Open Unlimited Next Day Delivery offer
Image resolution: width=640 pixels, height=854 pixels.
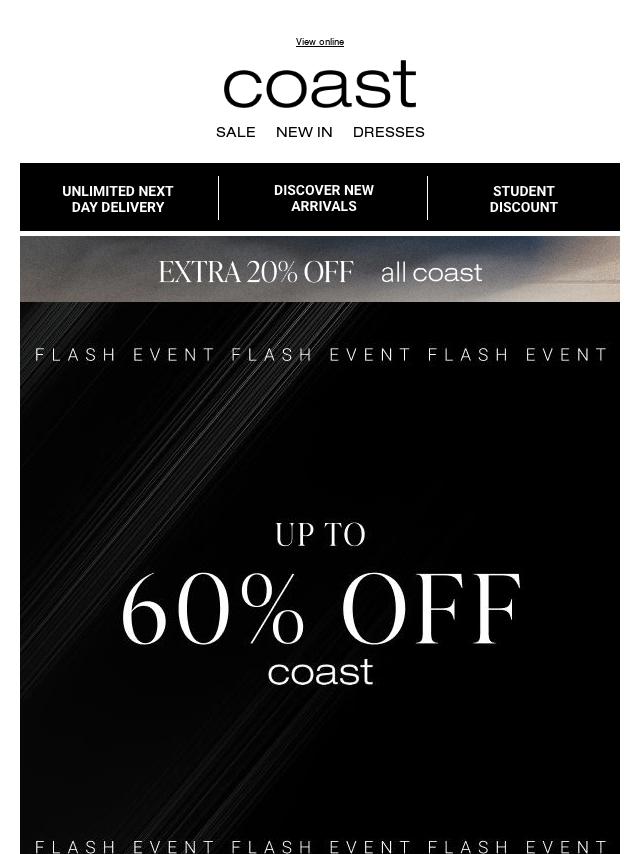(118, 198)
